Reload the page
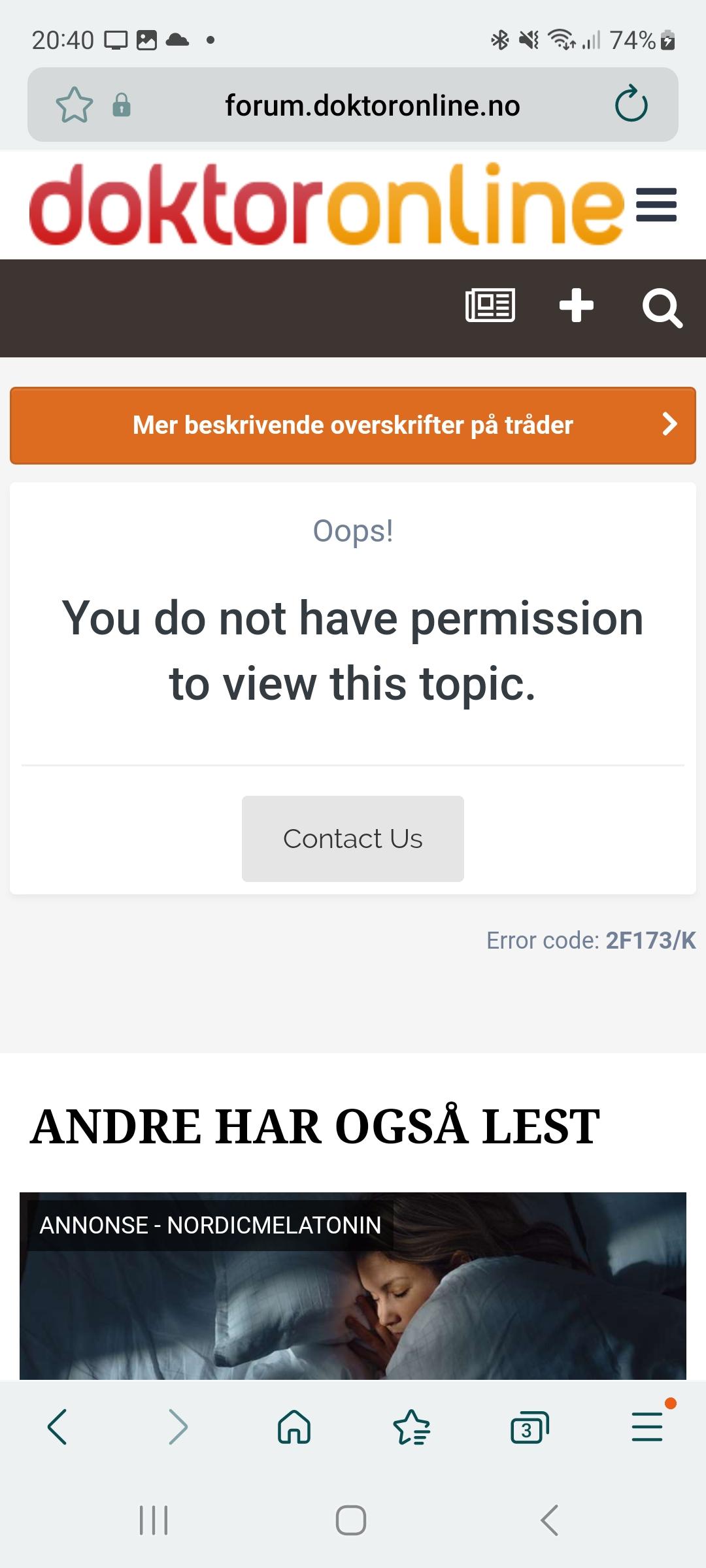 [631, 104]
